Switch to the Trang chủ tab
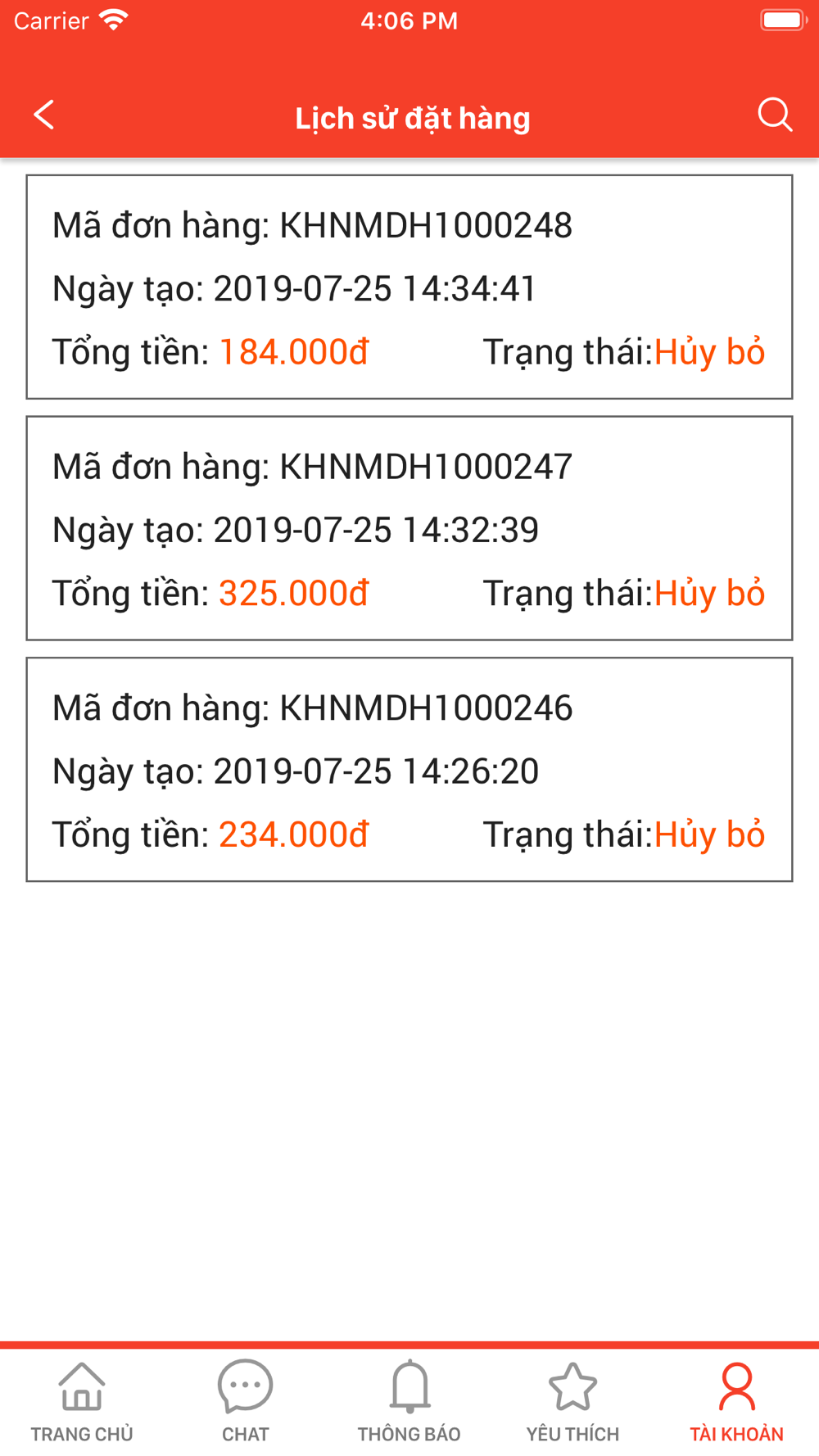 click(82, 1402)
